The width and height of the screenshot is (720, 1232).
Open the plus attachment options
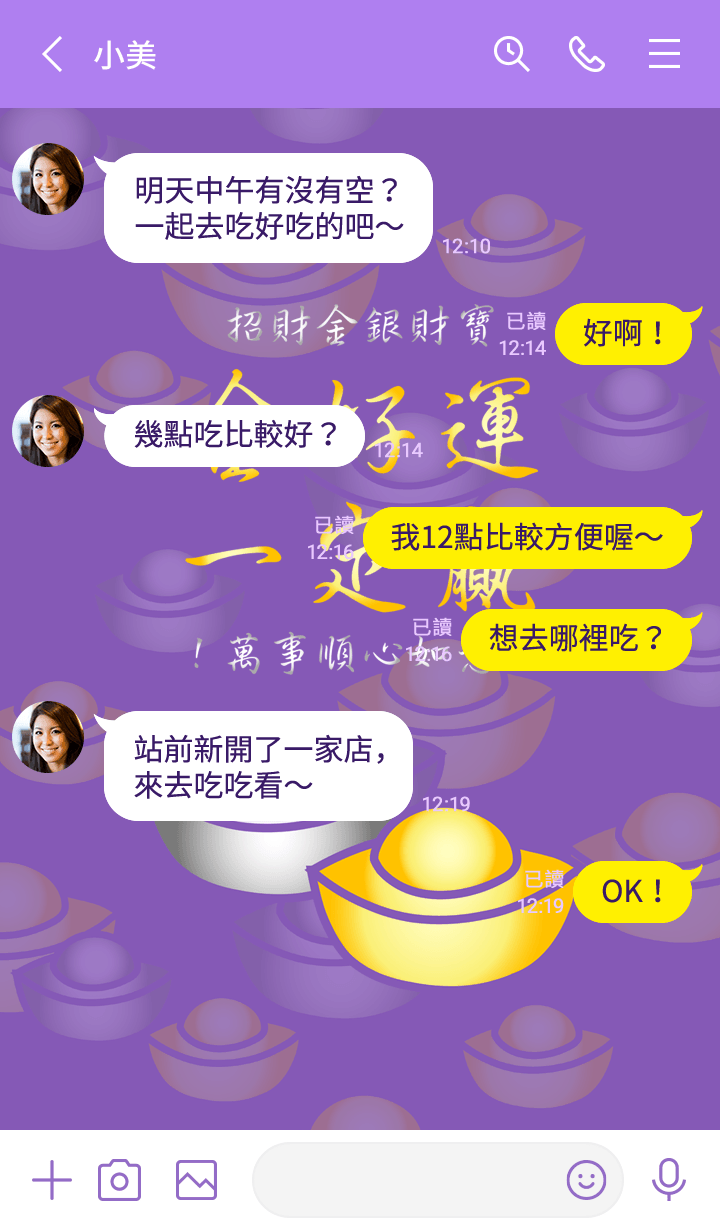tap(52, 1181)
